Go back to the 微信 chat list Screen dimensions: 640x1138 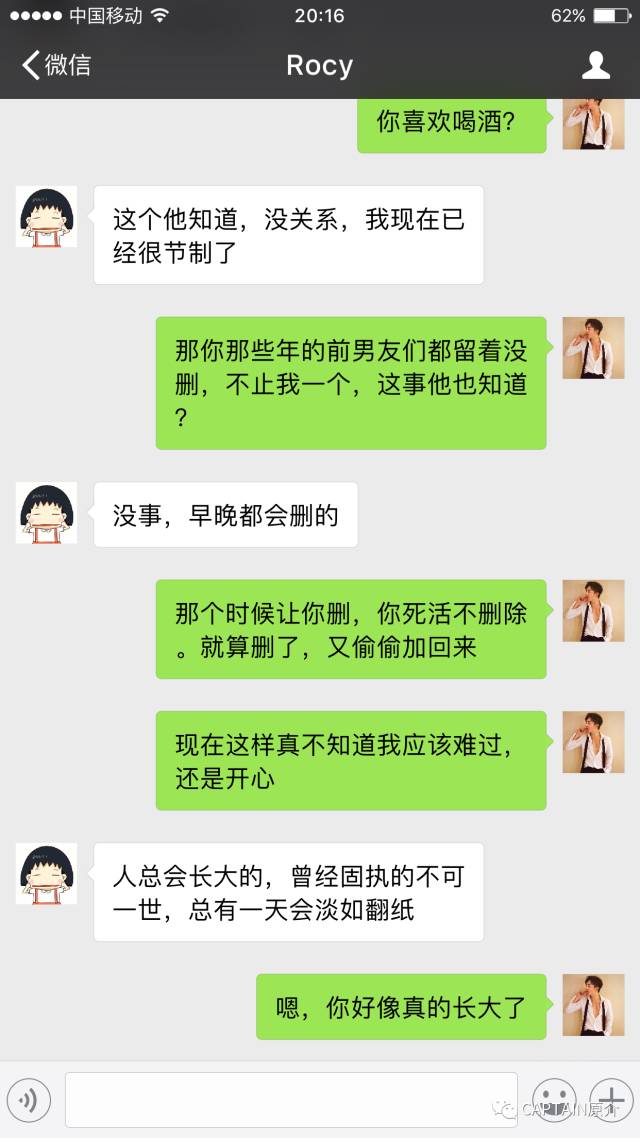click(55, 66)
